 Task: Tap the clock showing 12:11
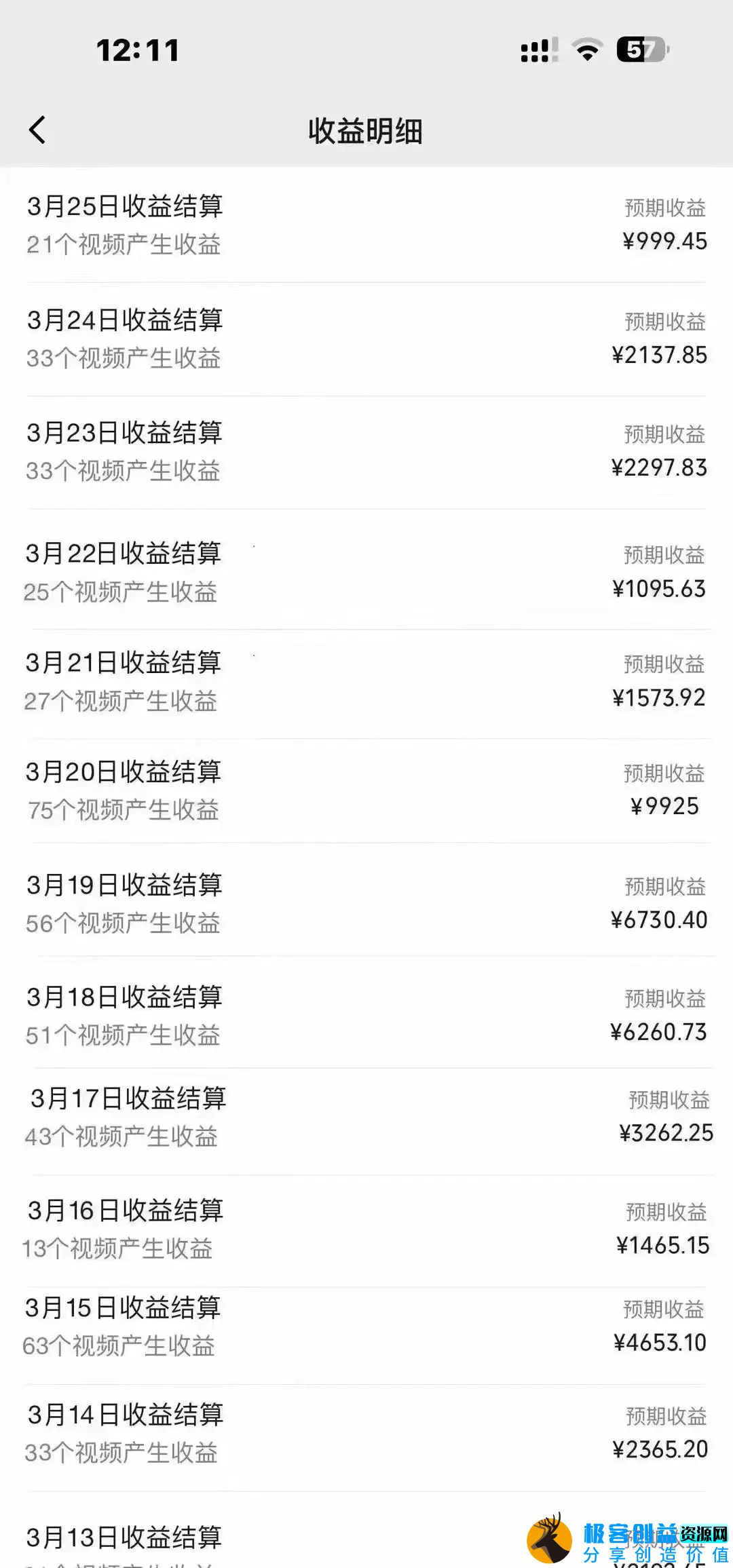pyautogui.click(x=138, y=49)
